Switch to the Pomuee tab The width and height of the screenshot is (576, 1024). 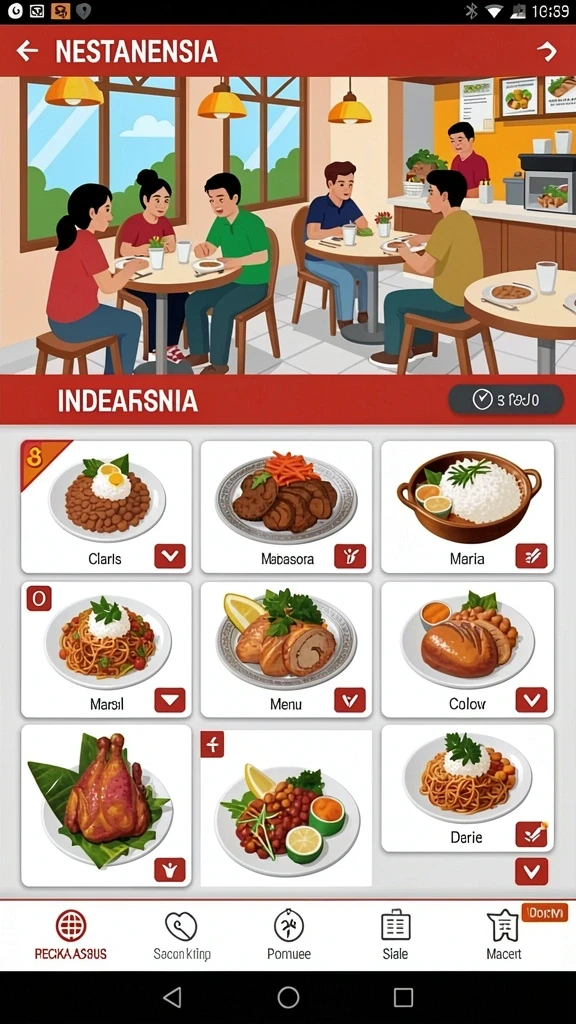289,936
